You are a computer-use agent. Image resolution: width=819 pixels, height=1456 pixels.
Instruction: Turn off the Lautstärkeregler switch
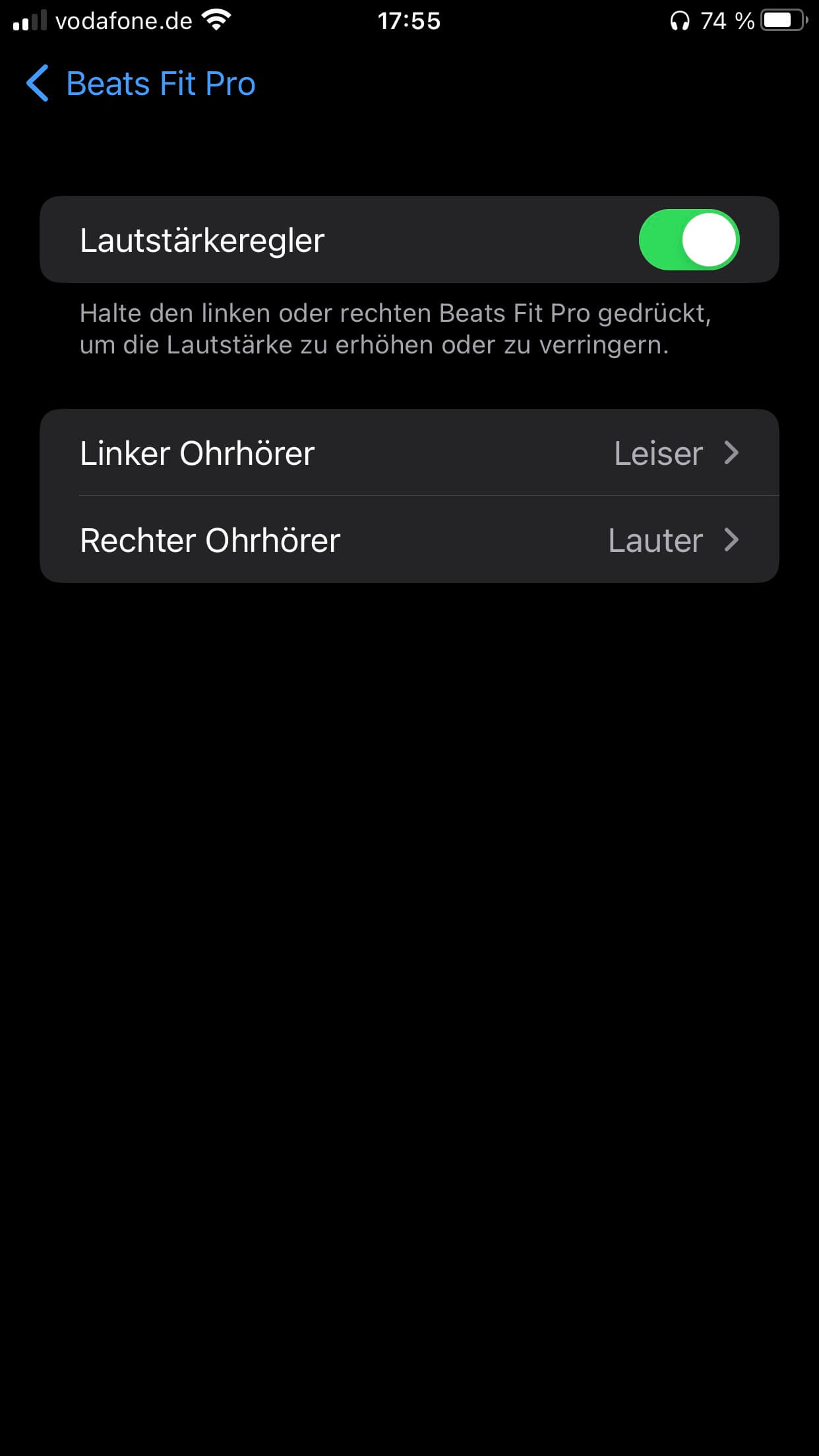pos(688,240)
